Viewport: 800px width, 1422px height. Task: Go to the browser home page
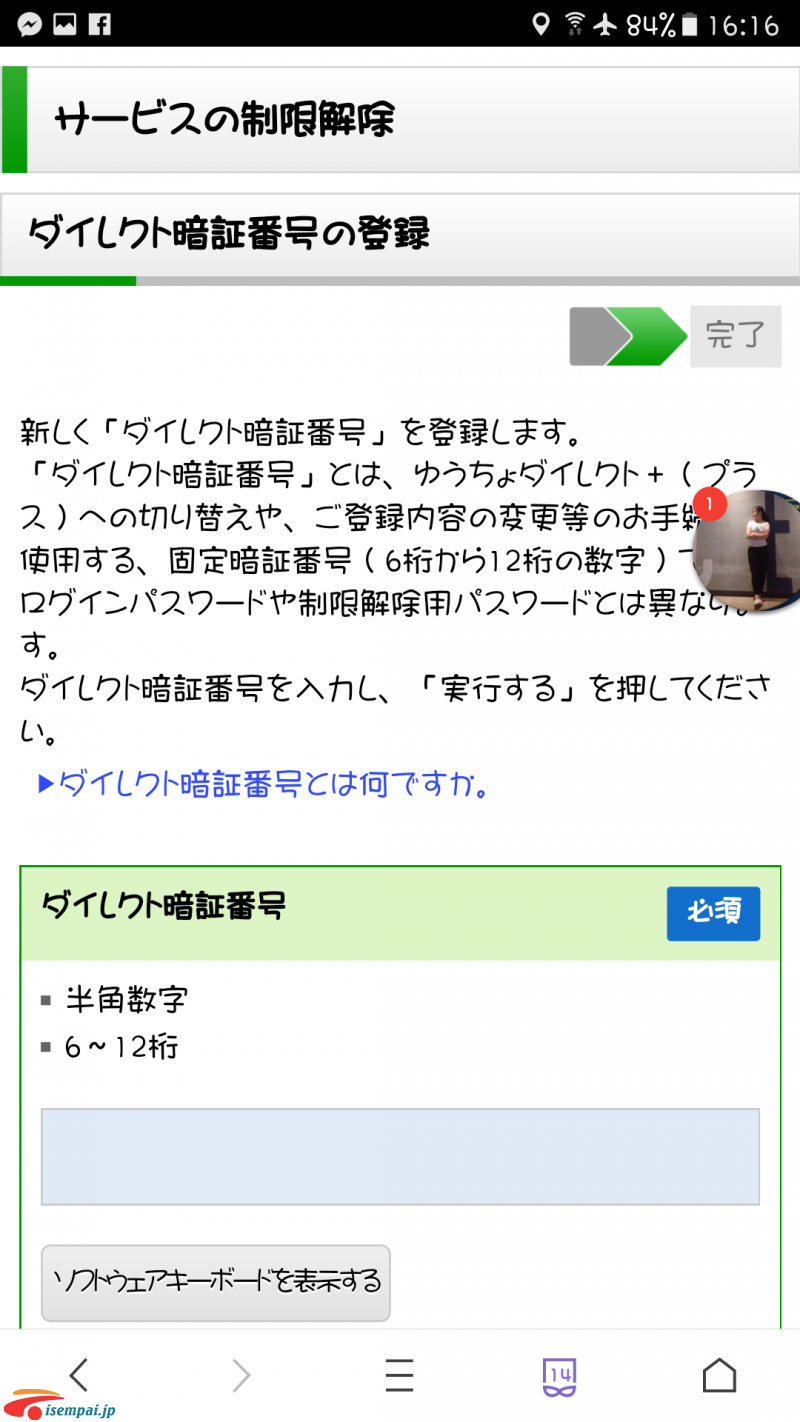pos(719,1376)
